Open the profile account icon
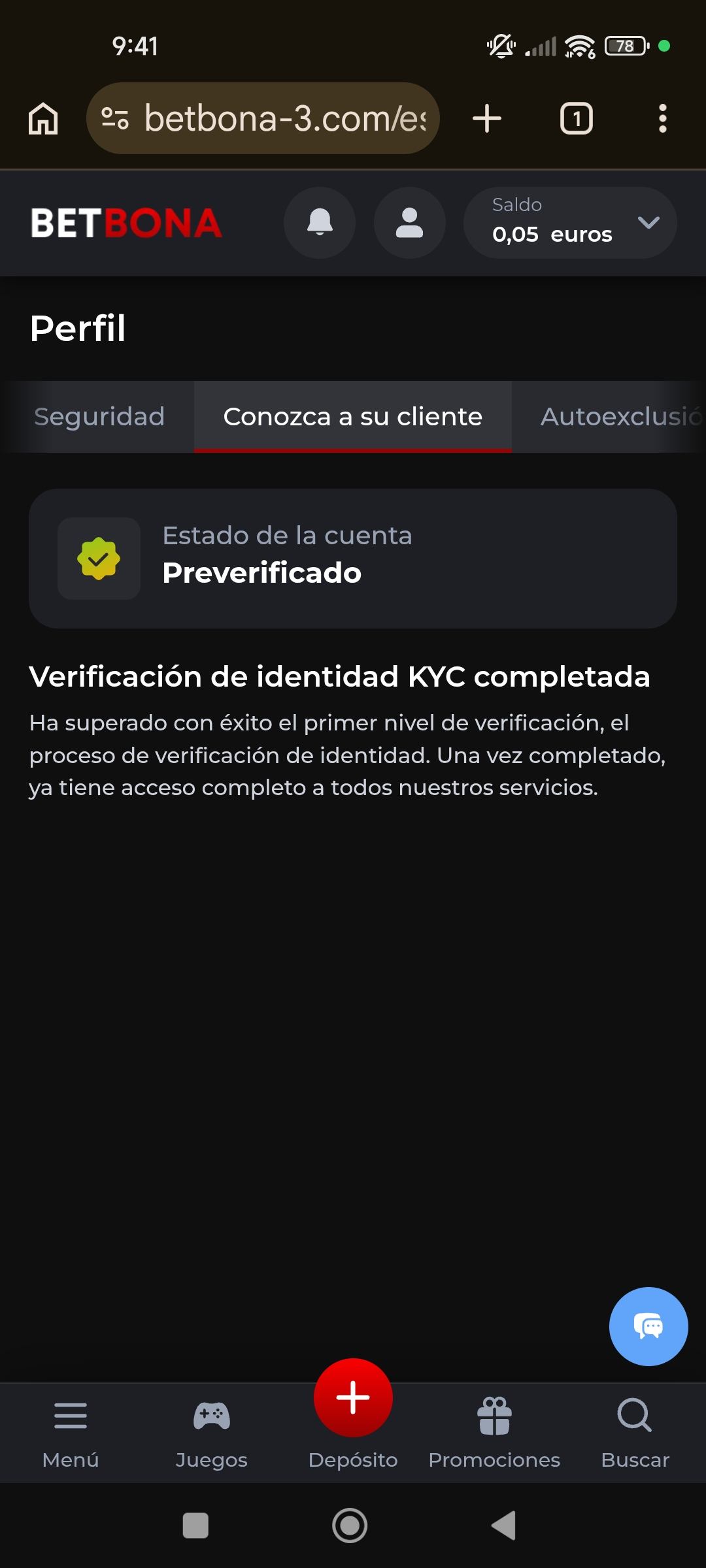The height and width of the screenshot is (1568, 706). tap(409, 223)
